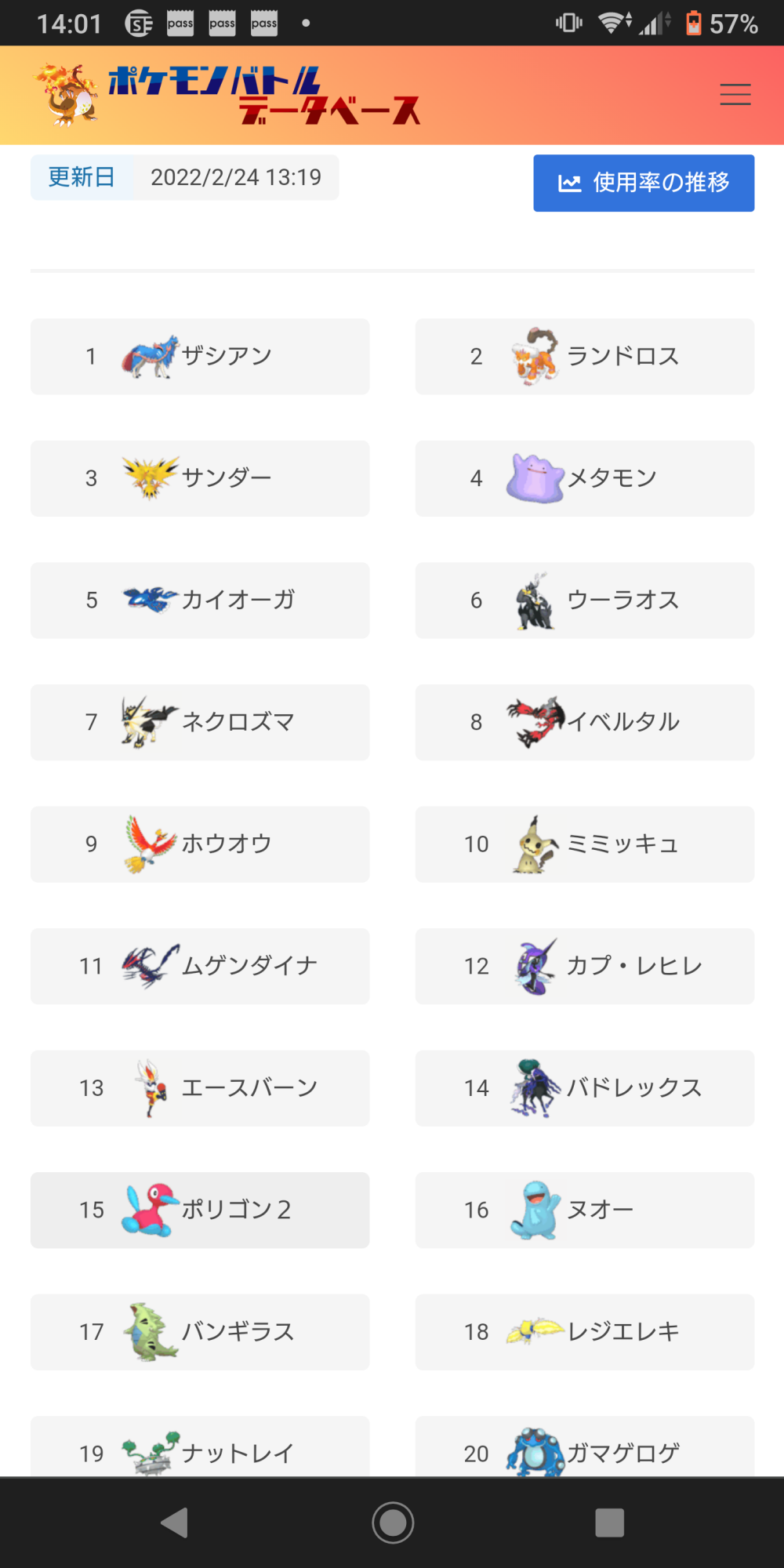Open the ミミッキュ entry
This screenshot has width=784, height=1568.
pos(585,844)
